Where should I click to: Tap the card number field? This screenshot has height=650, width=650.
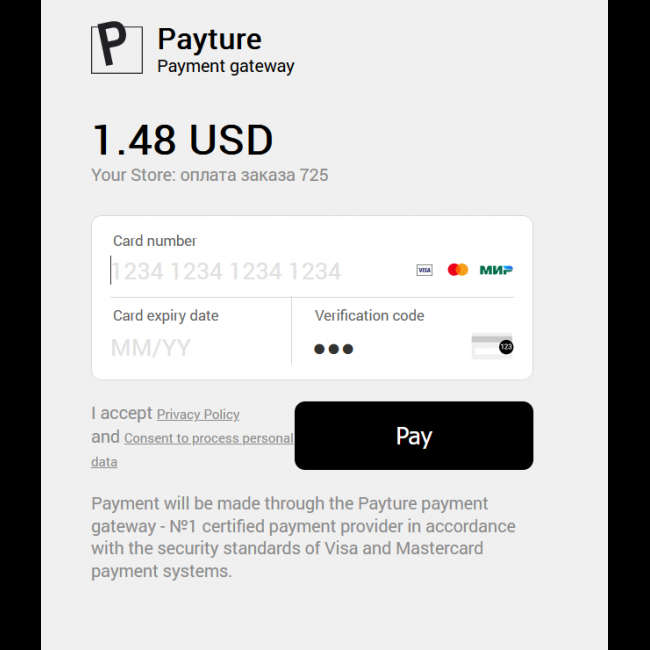(x=250, y=271)
